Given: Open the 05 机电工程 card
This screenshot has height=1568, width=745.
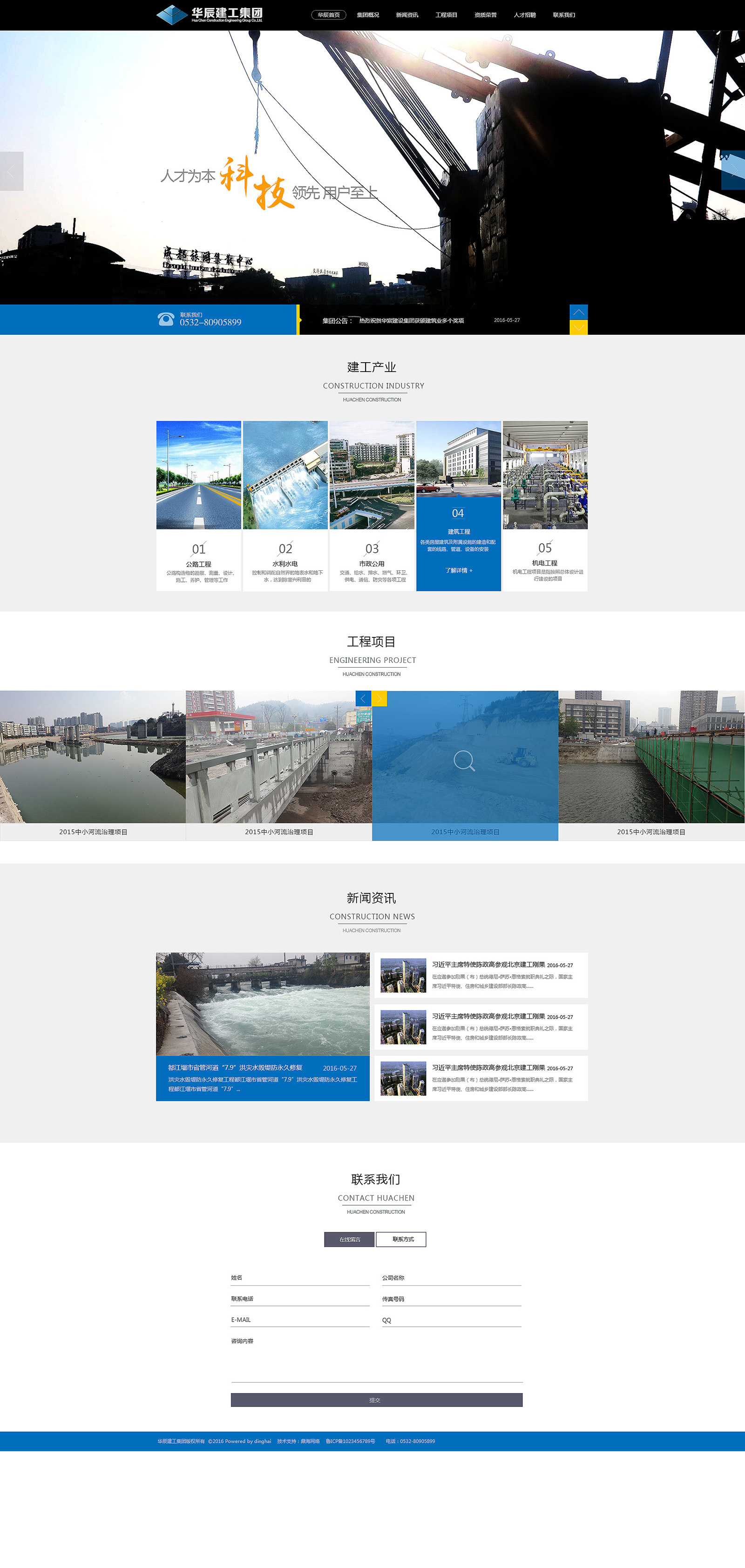Looking at the screenshot, I should (545, 505).
